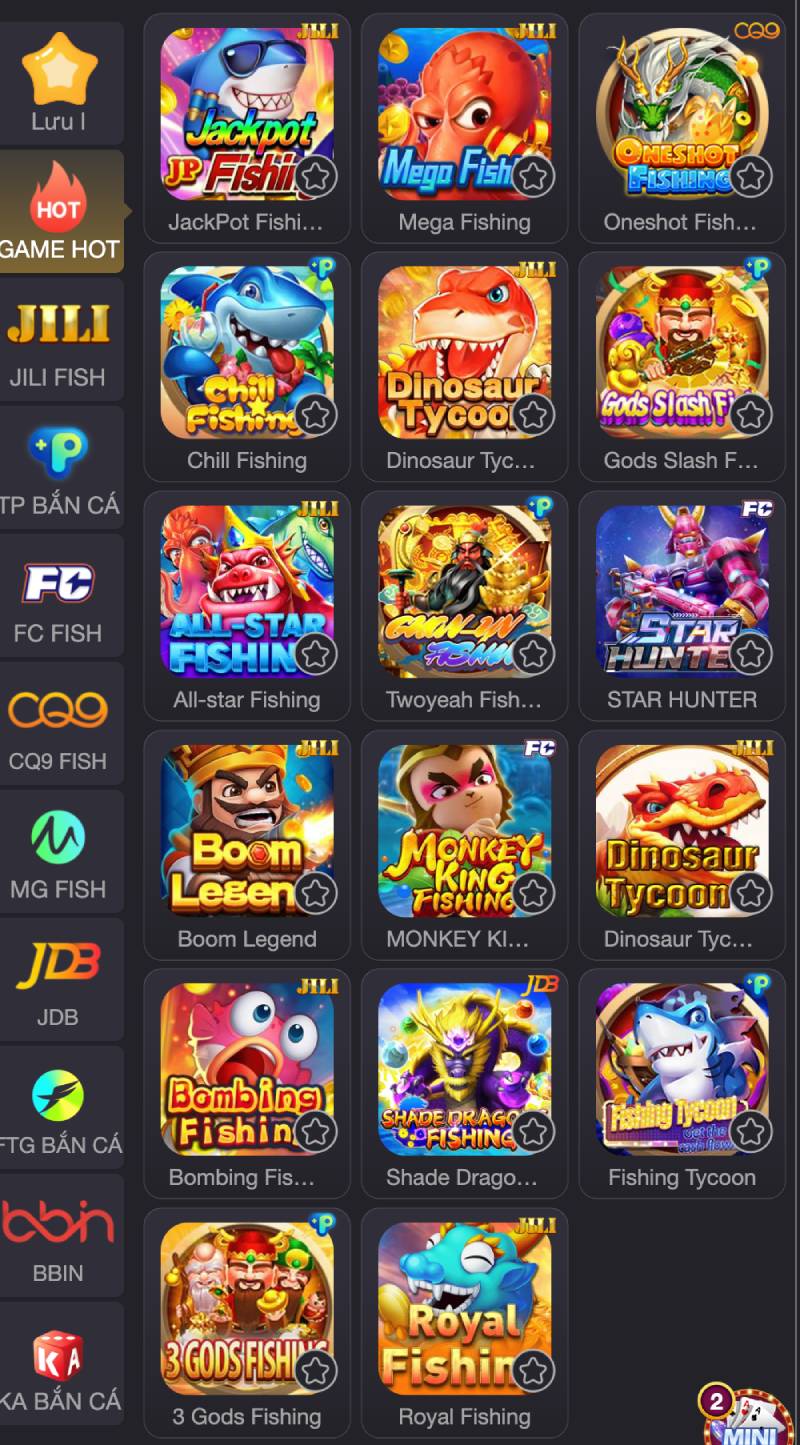The height and width of the screenshot is (1445, 800).
Task: Launch the JackPot Fishing game
Action: (246, 114)
